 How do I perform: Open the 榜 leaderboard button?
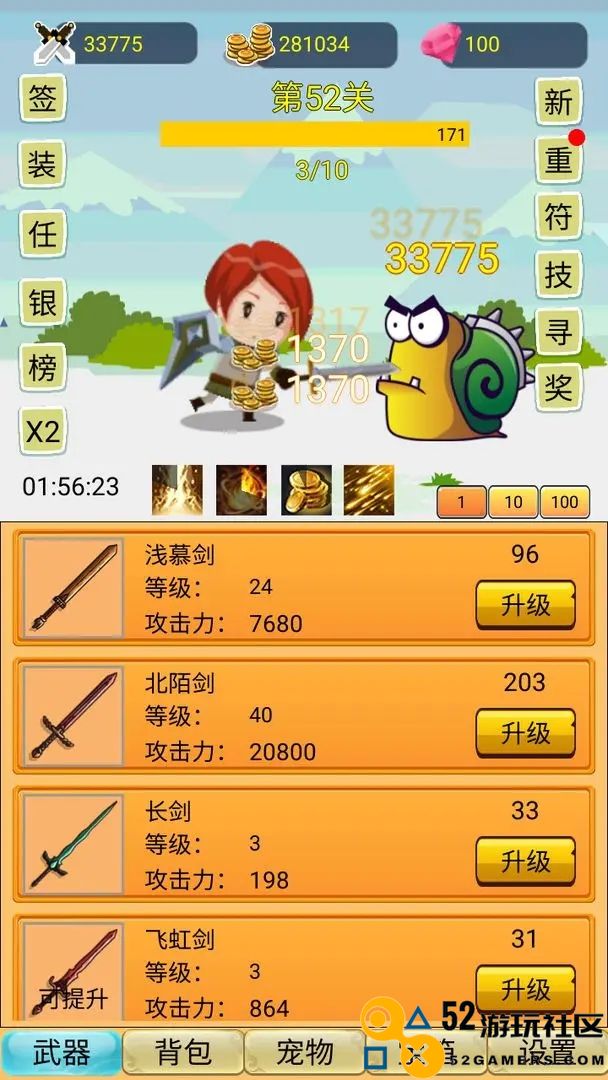pyautogui.click(x=43, y=366)
